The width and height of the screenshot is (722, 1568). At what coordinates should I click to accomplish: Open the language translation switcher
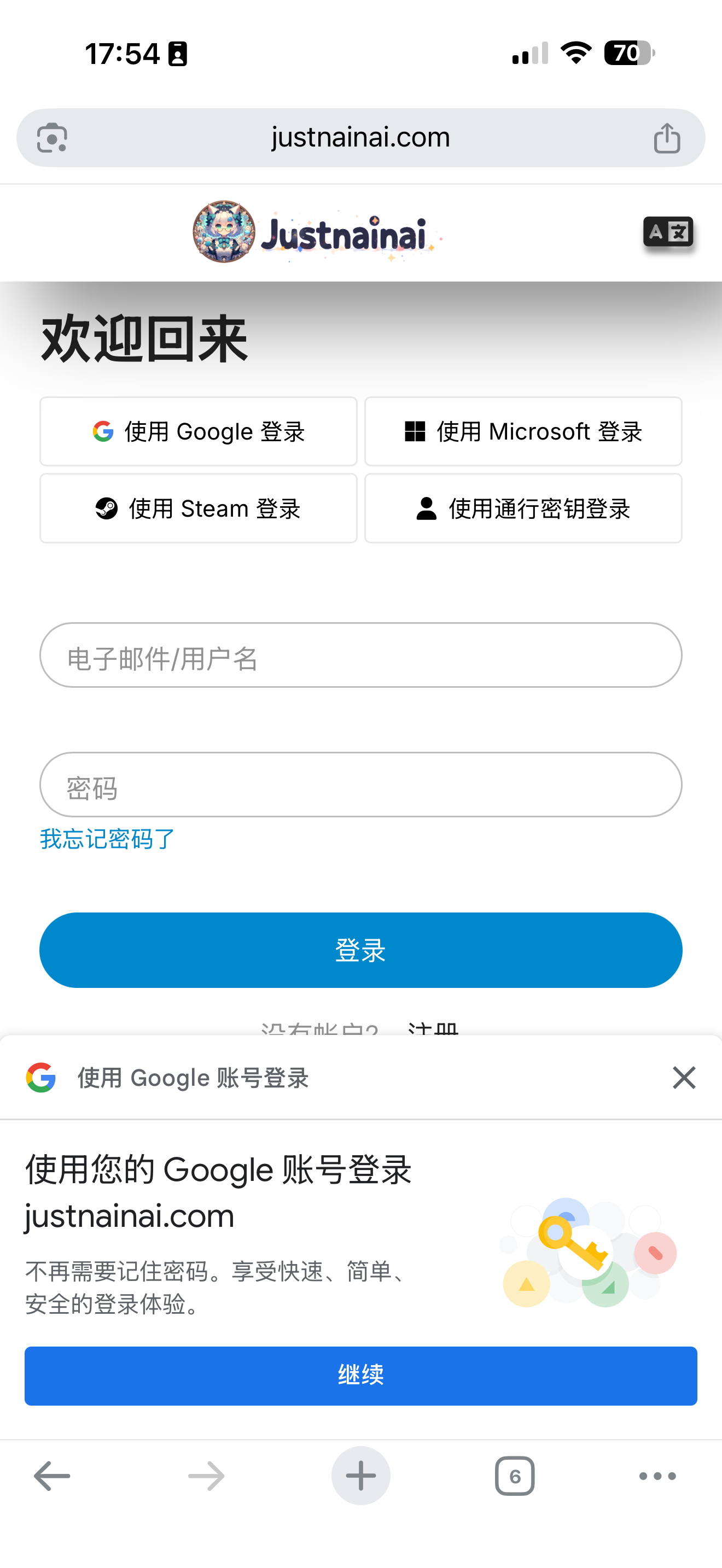click(x=668, y=232)
